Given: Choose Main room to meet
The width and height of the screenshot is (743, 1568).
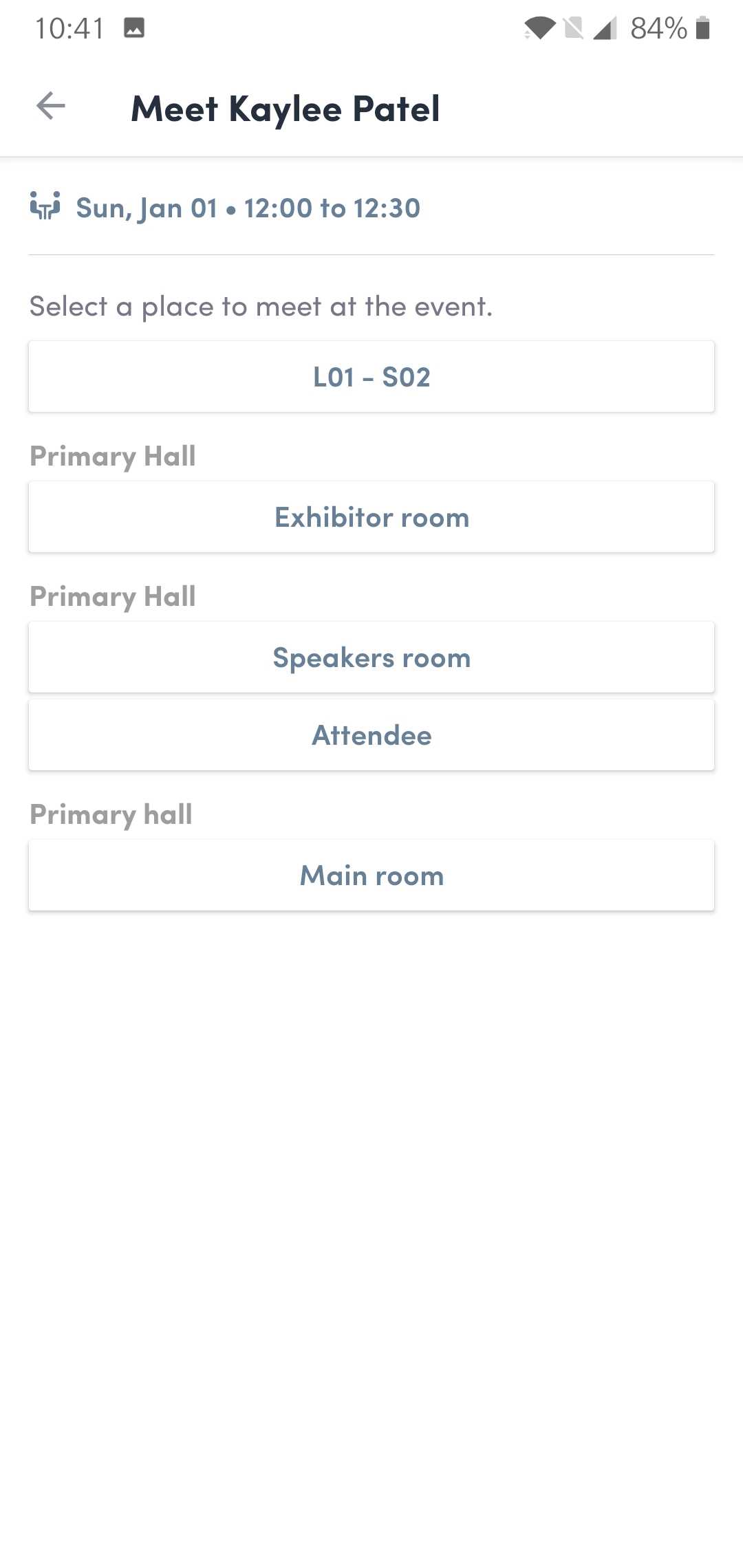Looking at the screenshot, I should 371,875.
